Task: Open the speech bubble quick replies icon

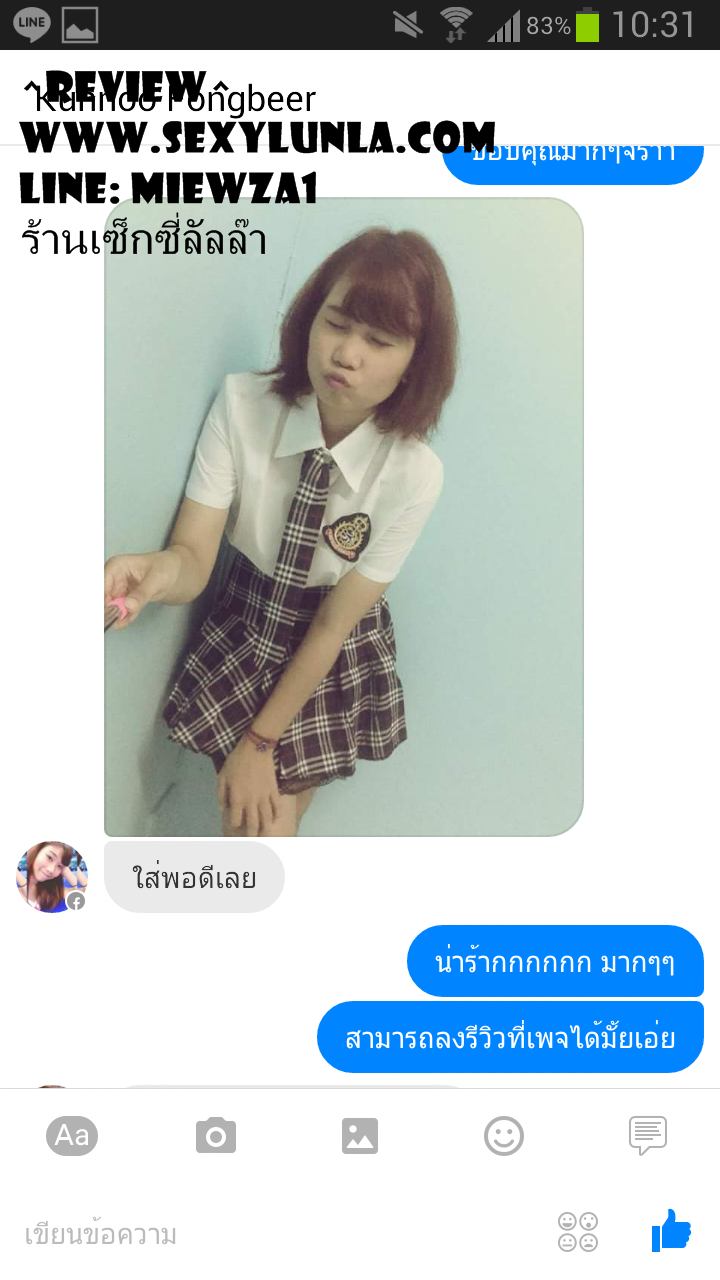Action: point(647,1136)
